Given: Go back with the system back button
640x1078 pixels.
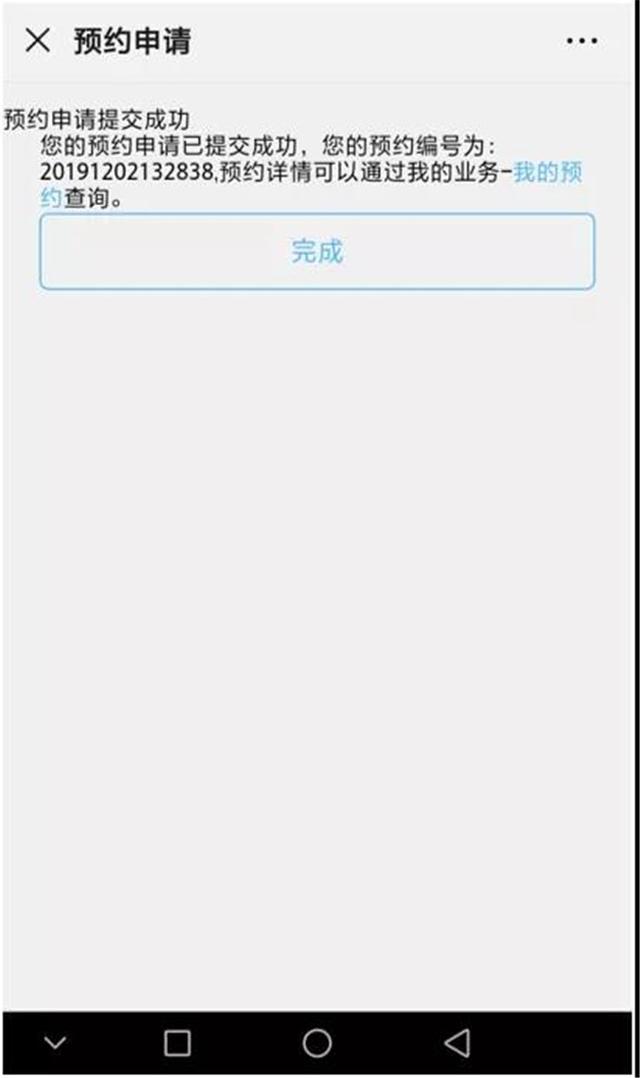Looking at the screenshot, I should click(x=457, y=1042).
